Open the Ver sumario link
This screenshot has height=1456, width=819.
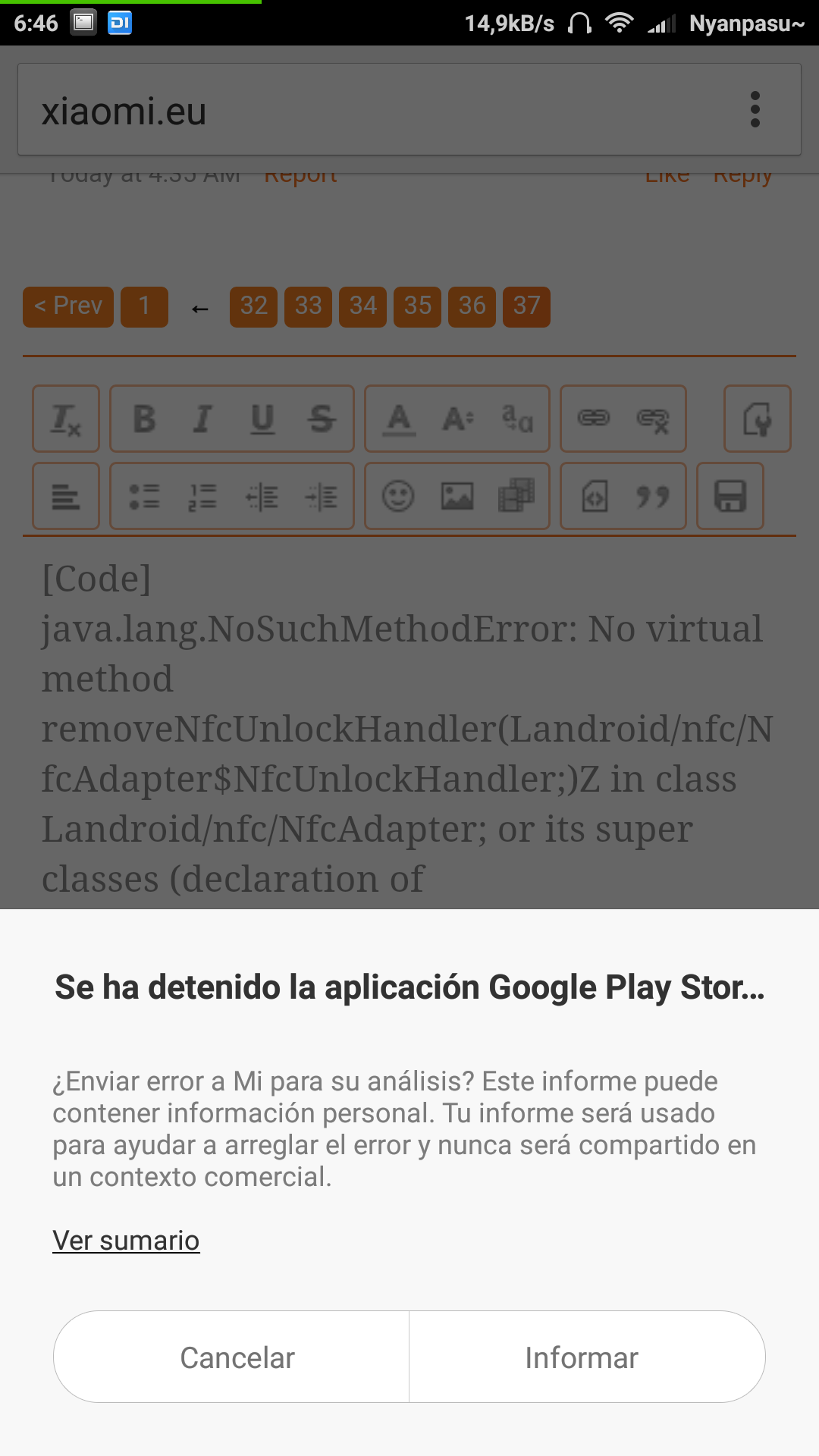[126, 1241]
